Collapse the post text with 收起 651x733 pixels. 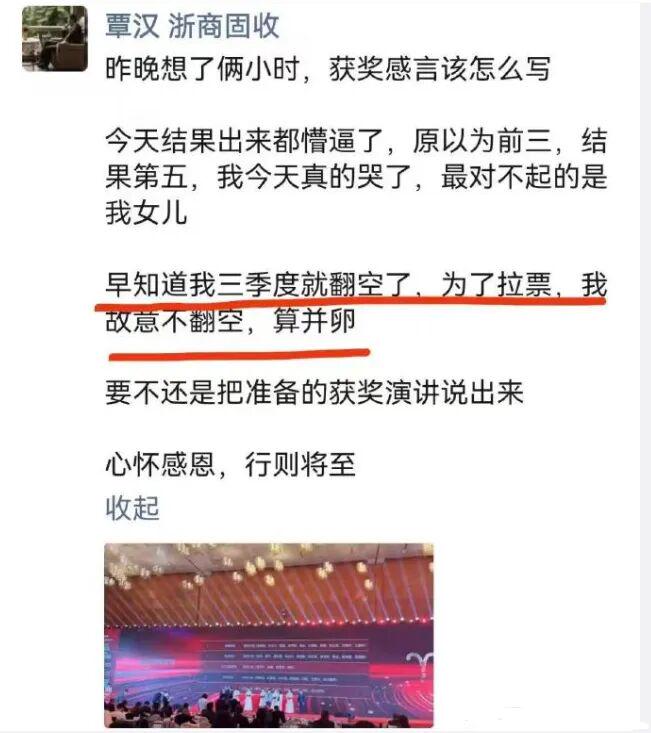(x=132, y=507)
